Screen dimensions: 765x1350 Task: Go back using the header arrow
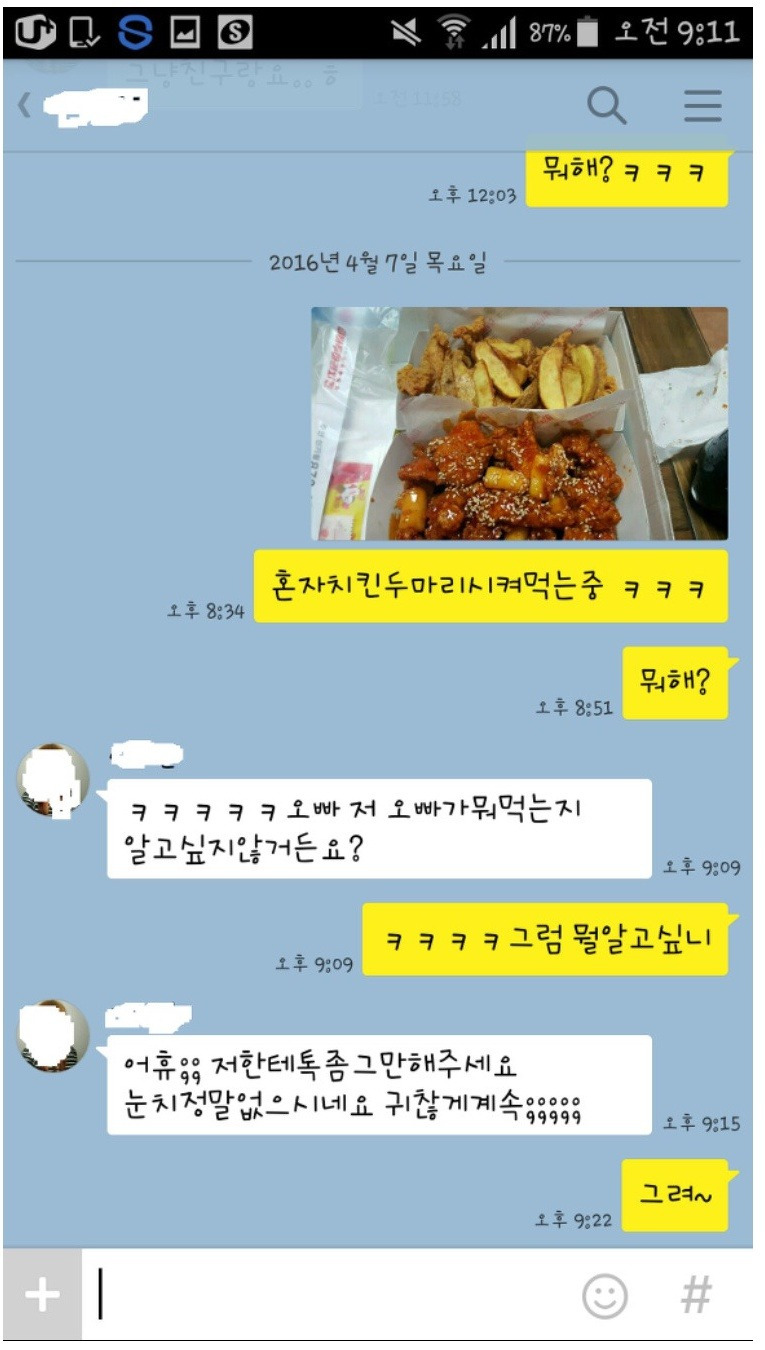(x=24, y=105)
